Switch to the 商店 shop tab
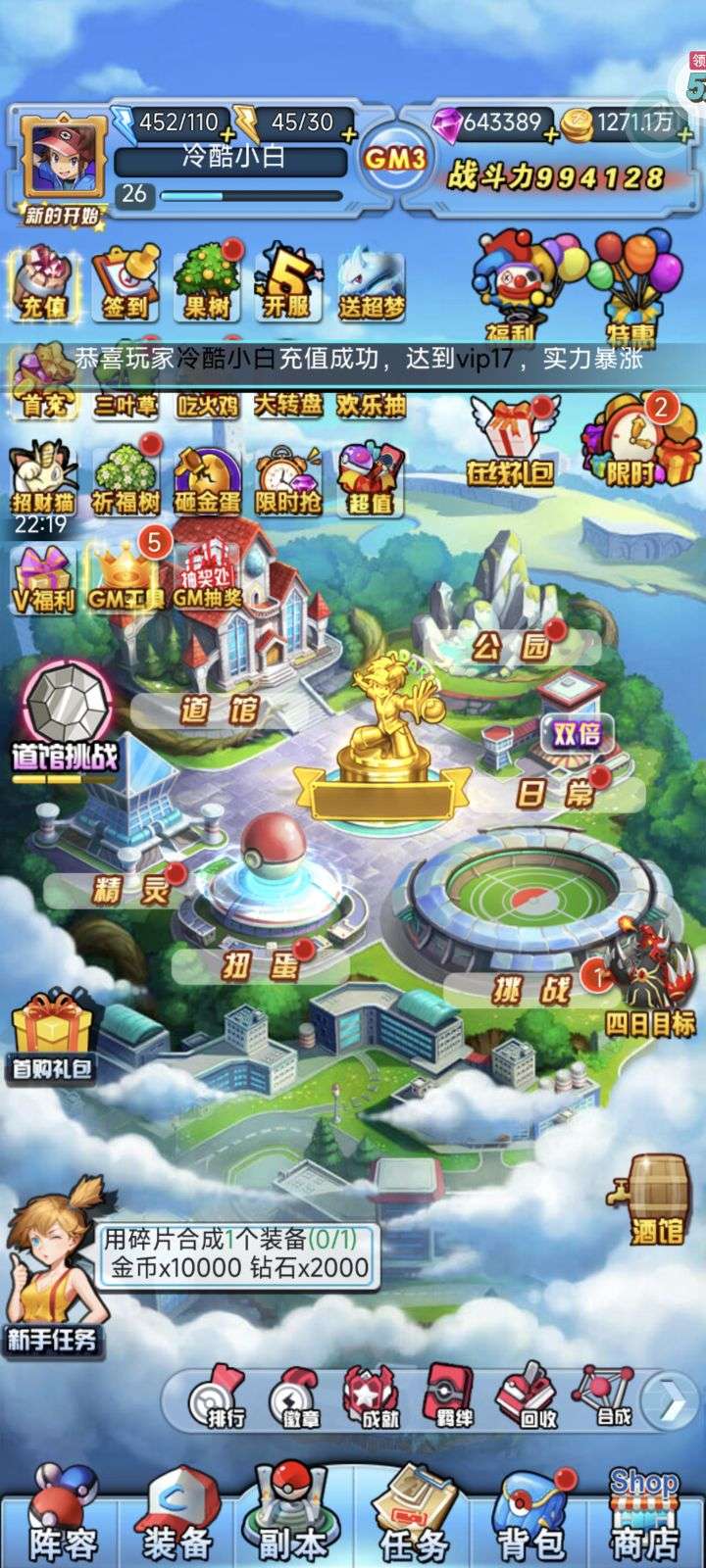 pyautogui.click(x=644, y=1517)
